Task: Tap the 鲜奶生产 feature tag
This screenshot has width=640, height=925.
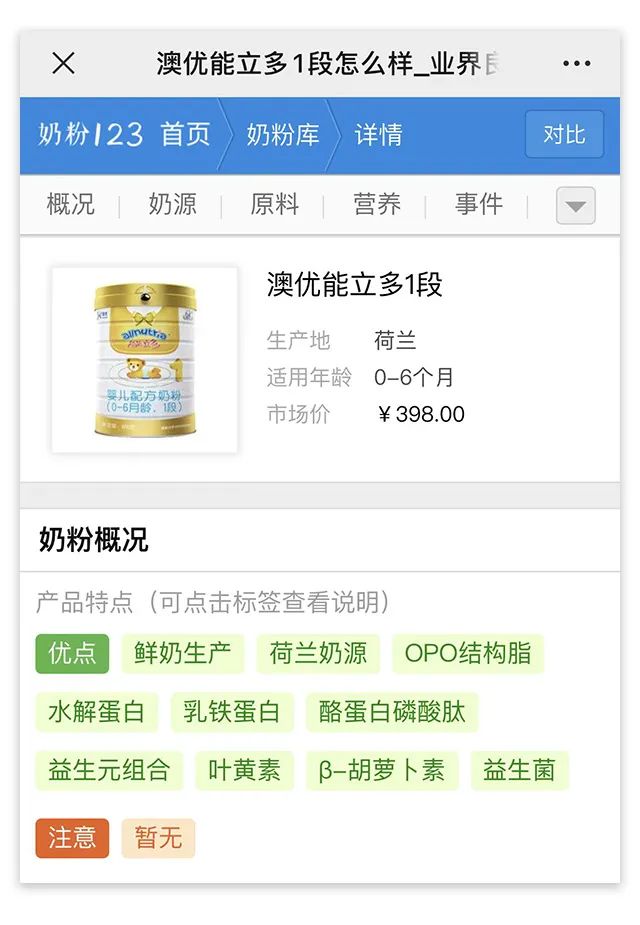Action: pyautogui.click(x=183, y=654)
